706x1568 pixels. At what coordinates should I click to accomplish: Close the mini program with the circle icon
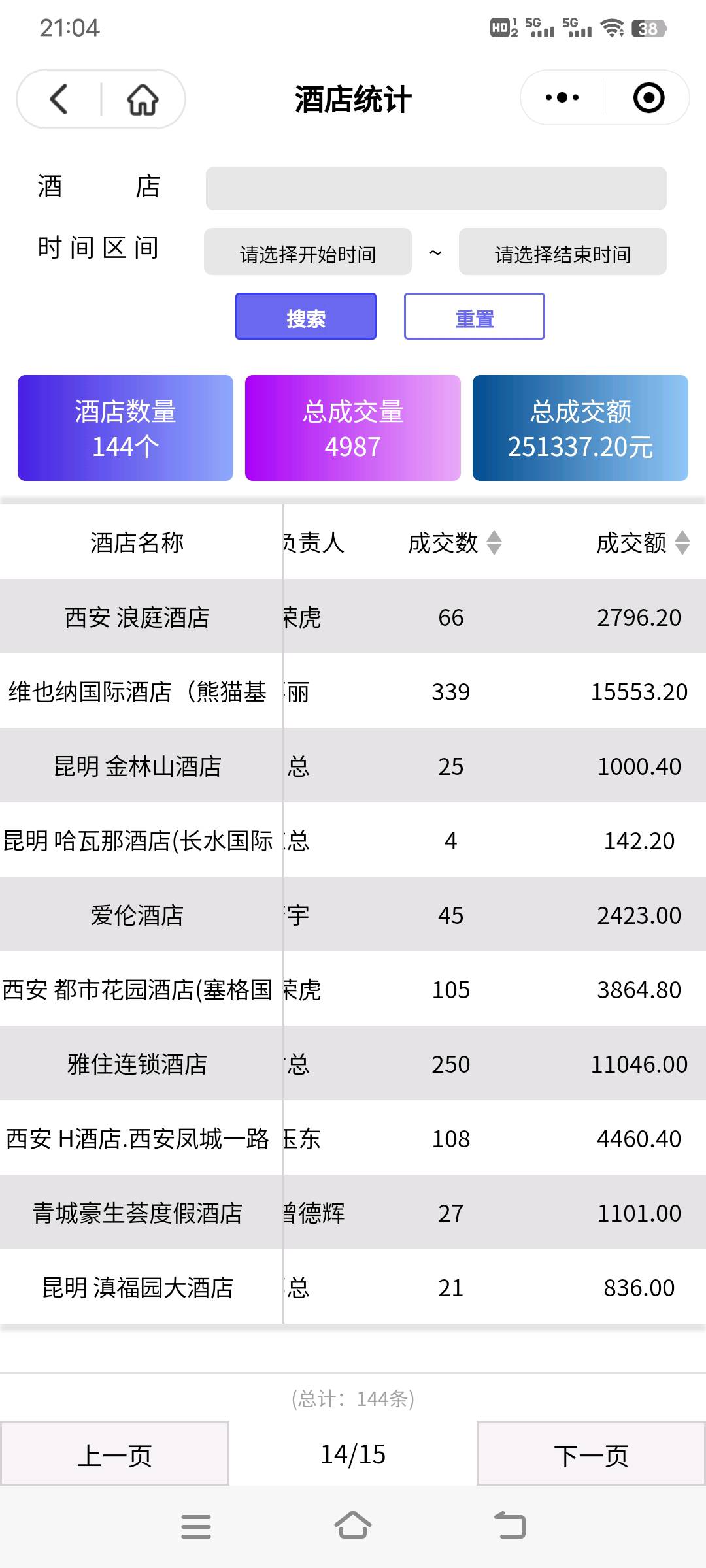pyautogui.click(x=648, y=98)
